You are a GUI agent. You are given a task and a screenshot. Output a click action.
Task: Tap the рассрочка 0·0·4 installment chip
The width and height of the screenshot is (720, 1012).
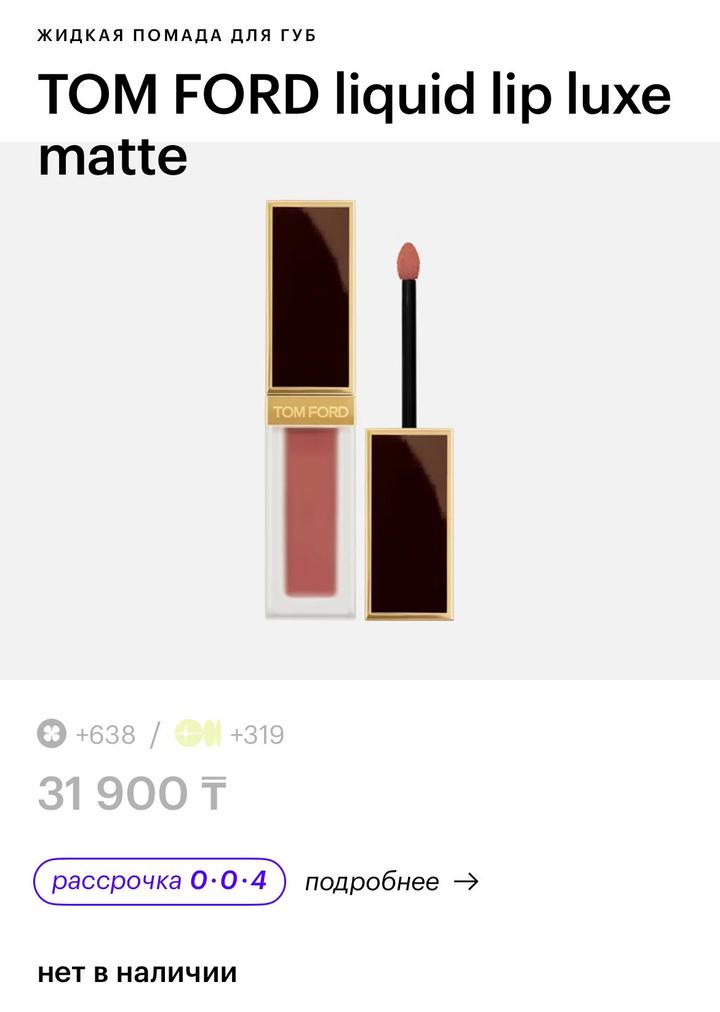(x=160, y=881)
